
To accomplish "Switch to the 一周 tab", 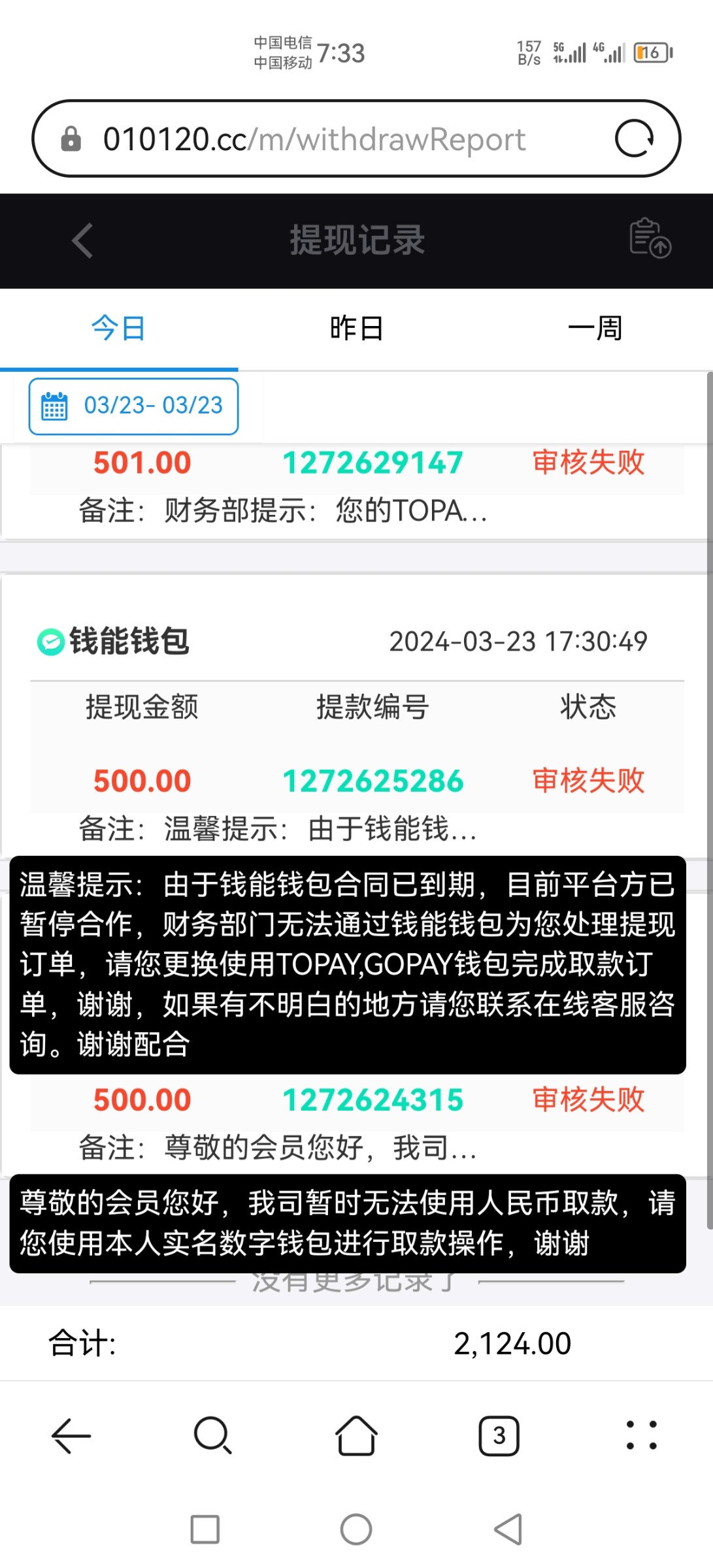I will pyautogui.click(x=595, y=328).
